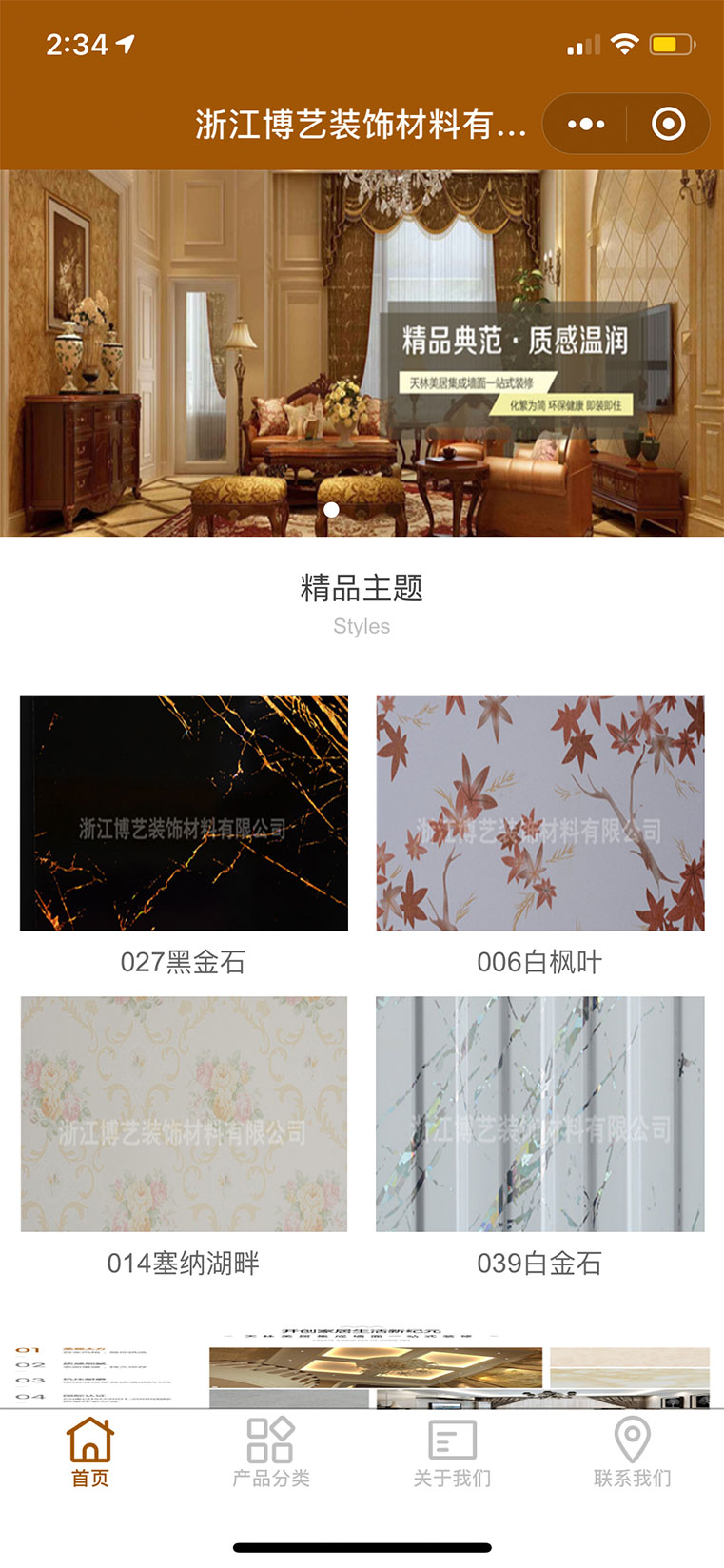724x1568 pixels.
Task: Tap the 首页 home tab
Action: point(90,1452)
